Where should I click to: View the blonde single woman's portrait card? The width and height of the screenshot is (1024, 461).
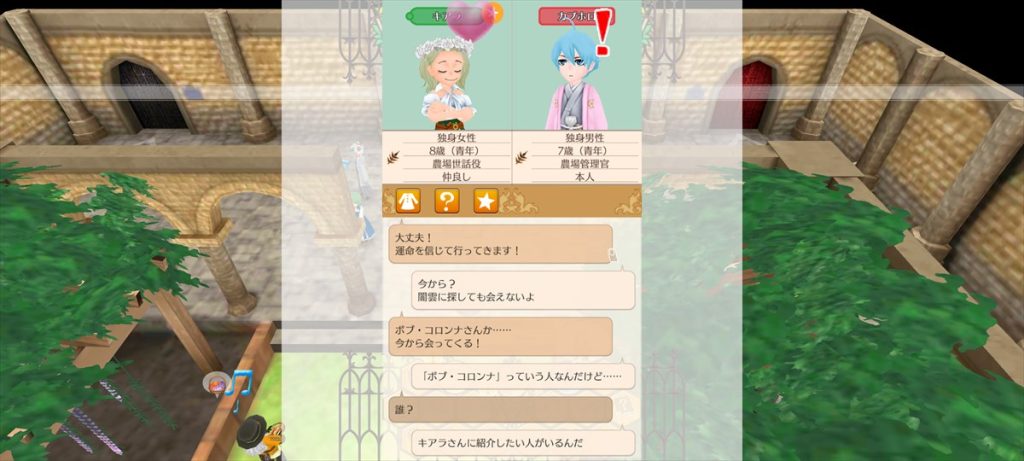pyautogui.click(x=447, y=75)
